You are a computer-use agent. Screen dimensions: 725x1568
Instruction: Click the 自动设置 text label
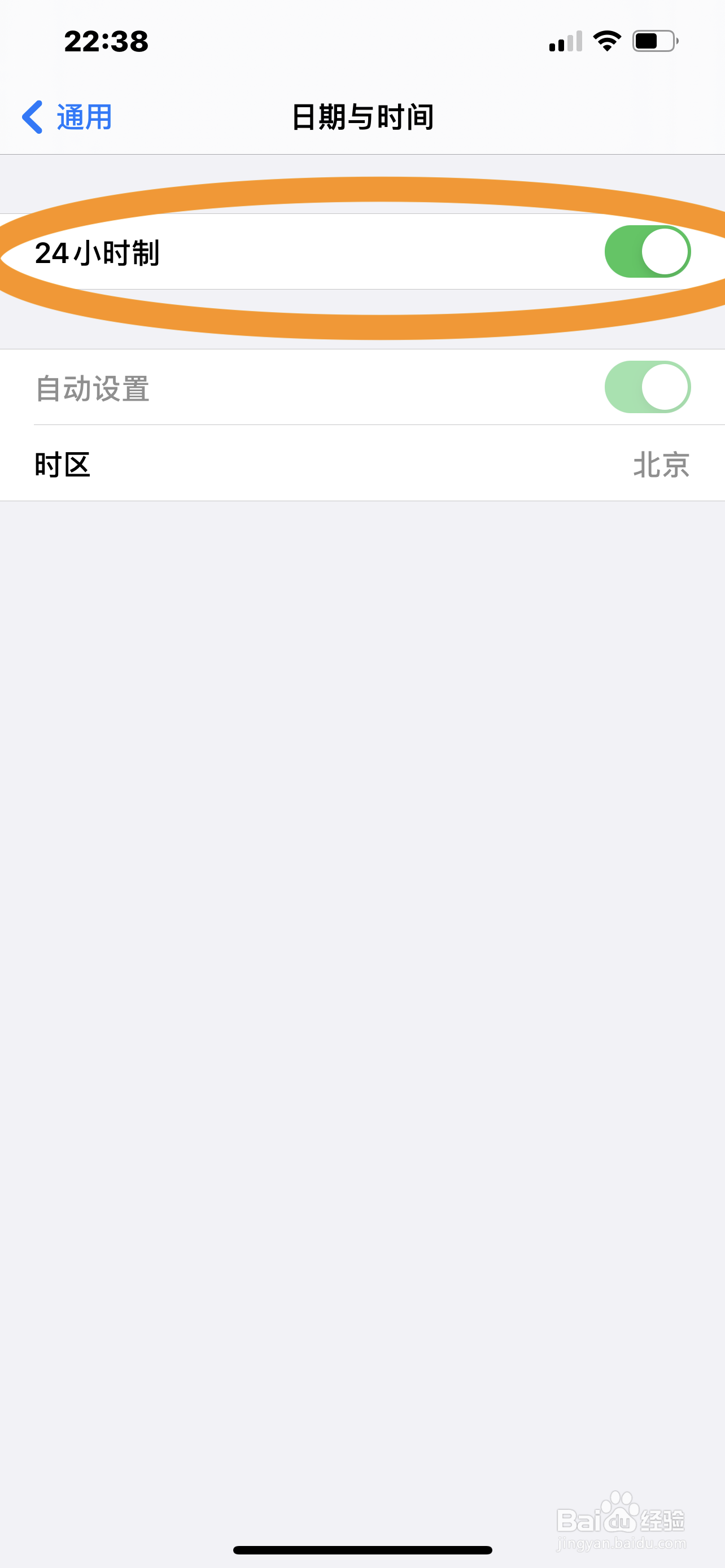(x=93, y=389)
